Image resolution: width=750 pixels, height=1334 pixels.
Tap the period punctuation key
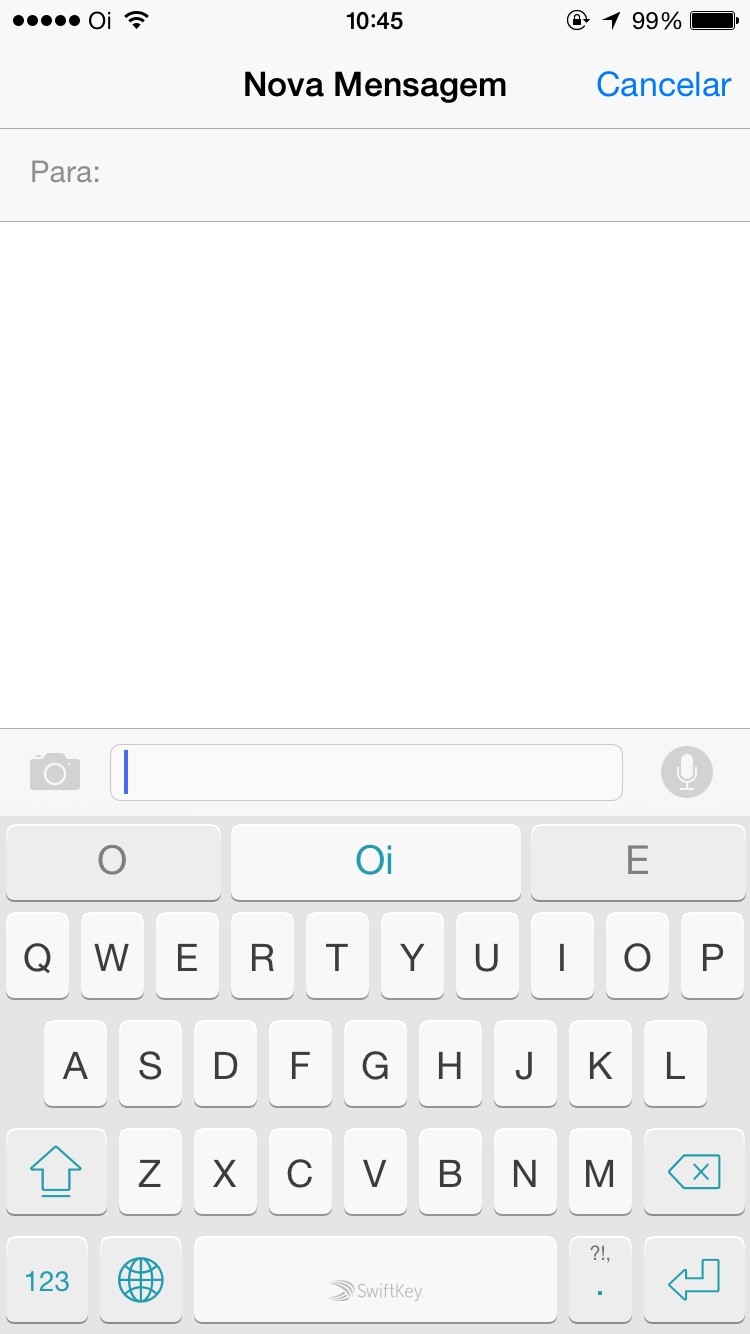click(600, 1280)
